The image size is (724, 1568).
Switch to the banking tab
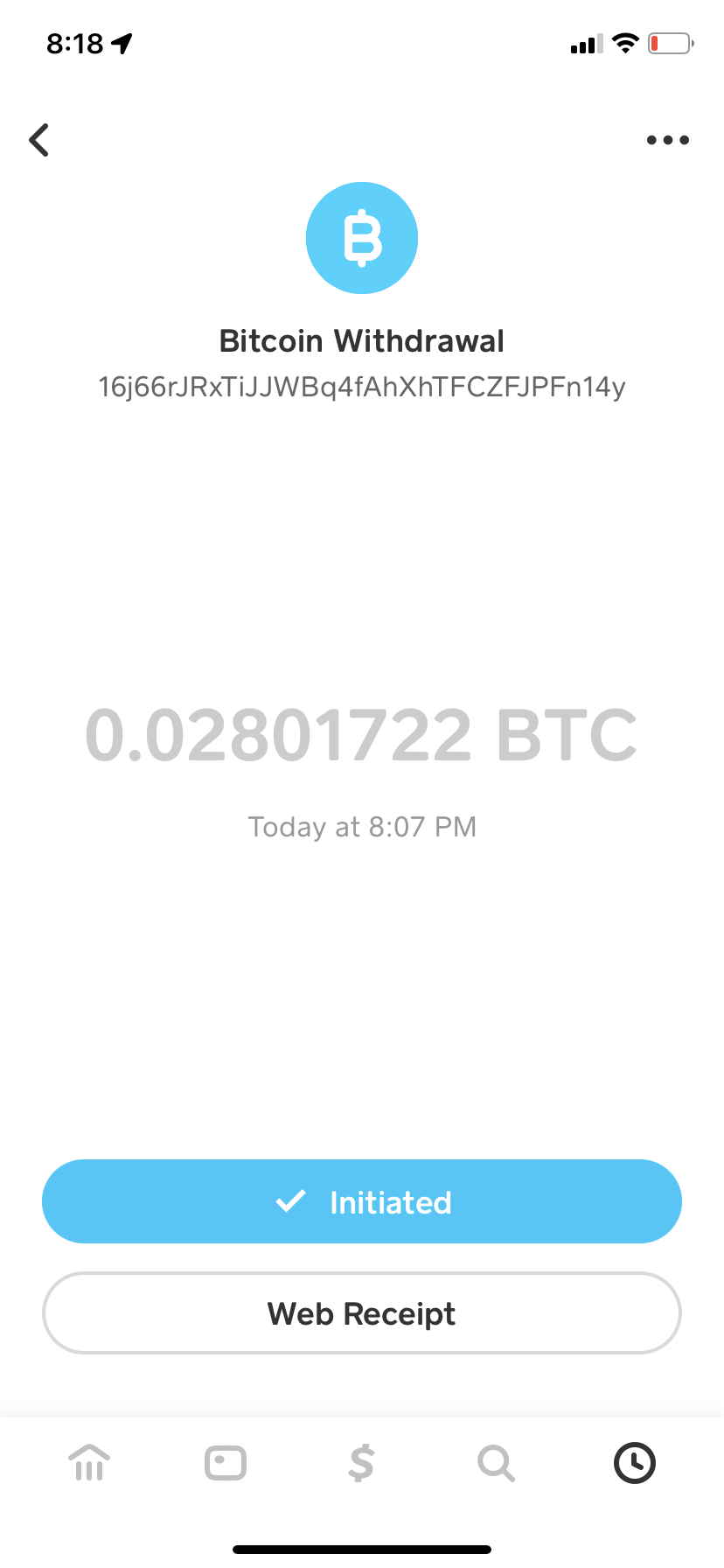pos(89,1462)
